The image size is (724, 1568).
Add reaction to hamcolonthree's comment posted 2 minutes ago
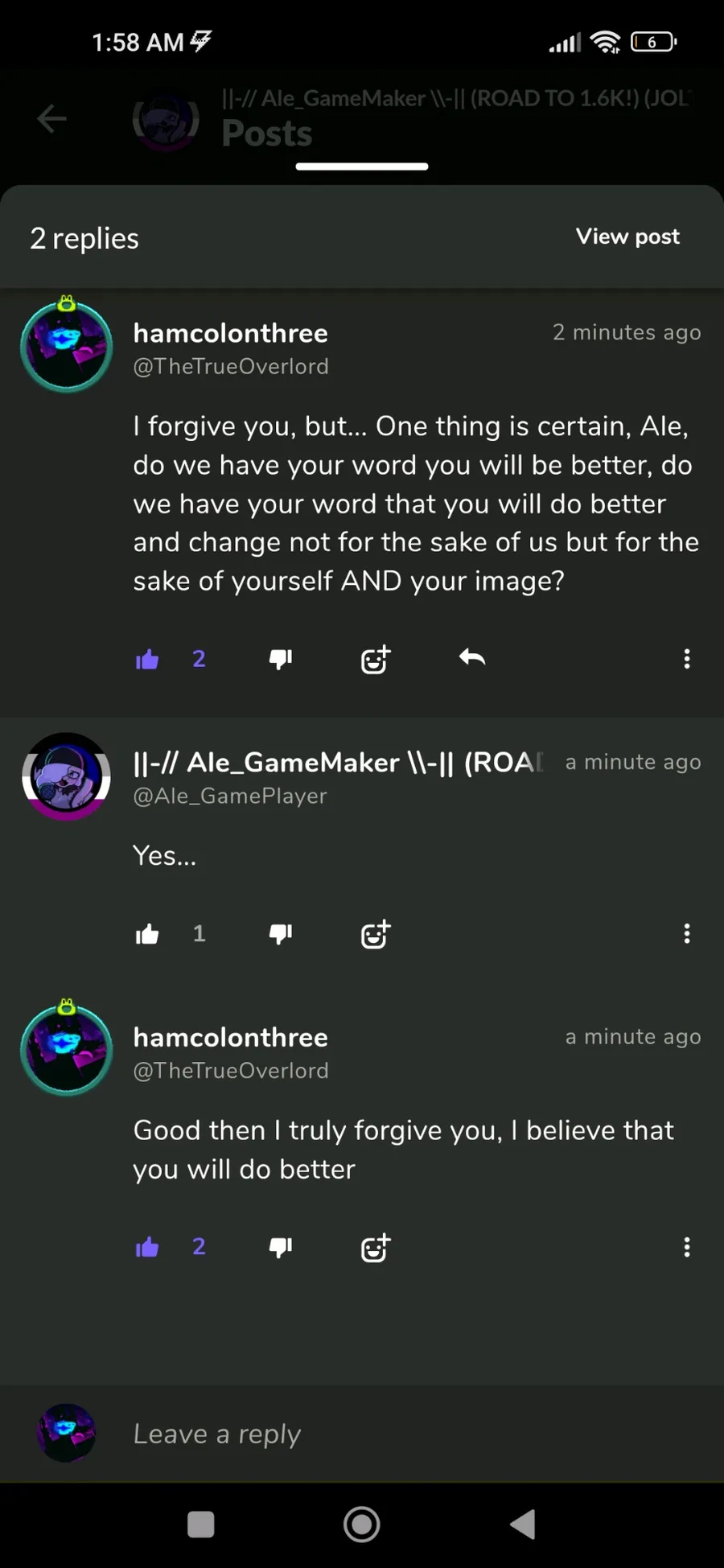[376, 659]
